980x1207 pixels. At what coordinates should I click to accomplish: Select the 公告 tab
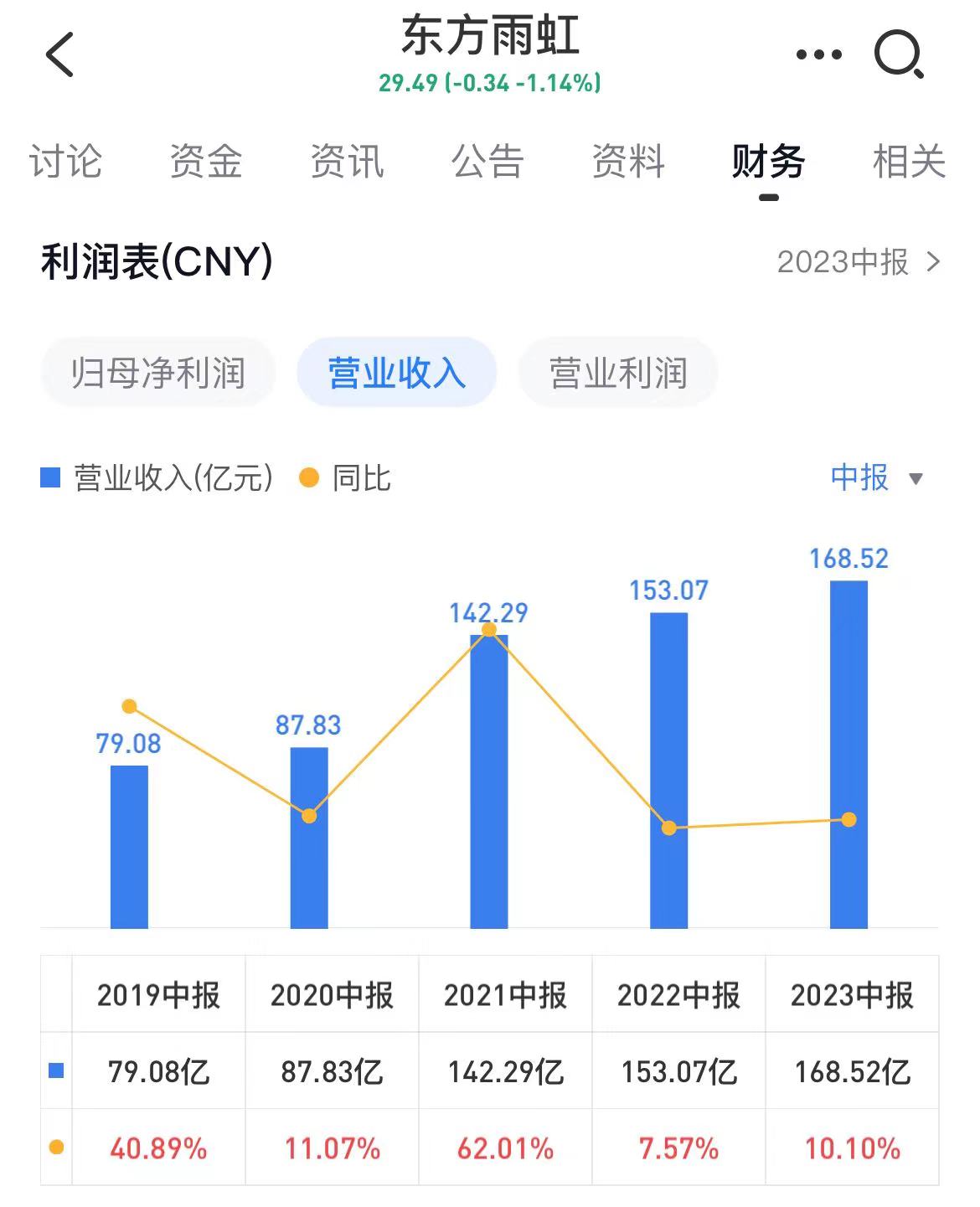point(487,161)
